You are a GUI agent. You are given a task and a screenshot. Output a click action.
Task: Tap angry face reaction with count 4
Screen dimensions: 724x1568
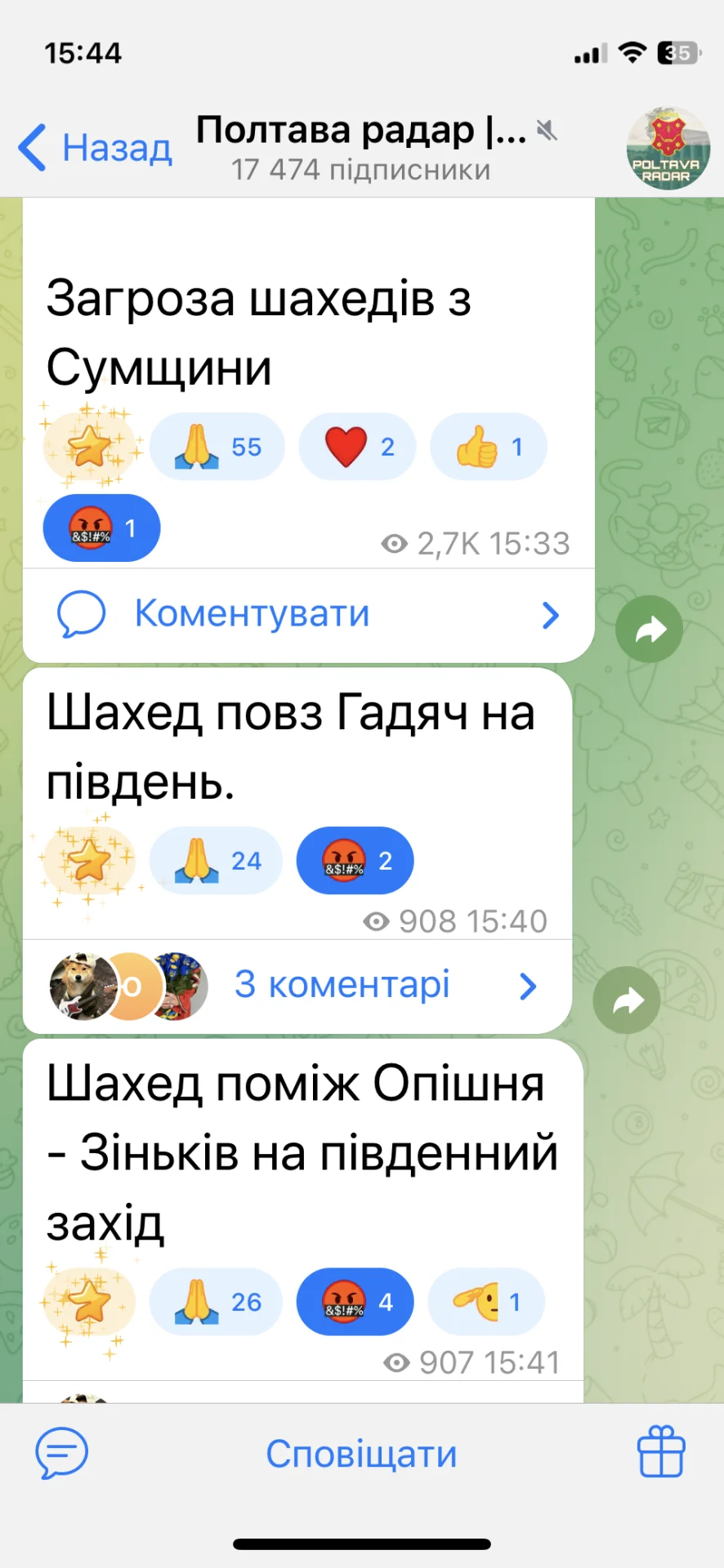point(355,1302)
